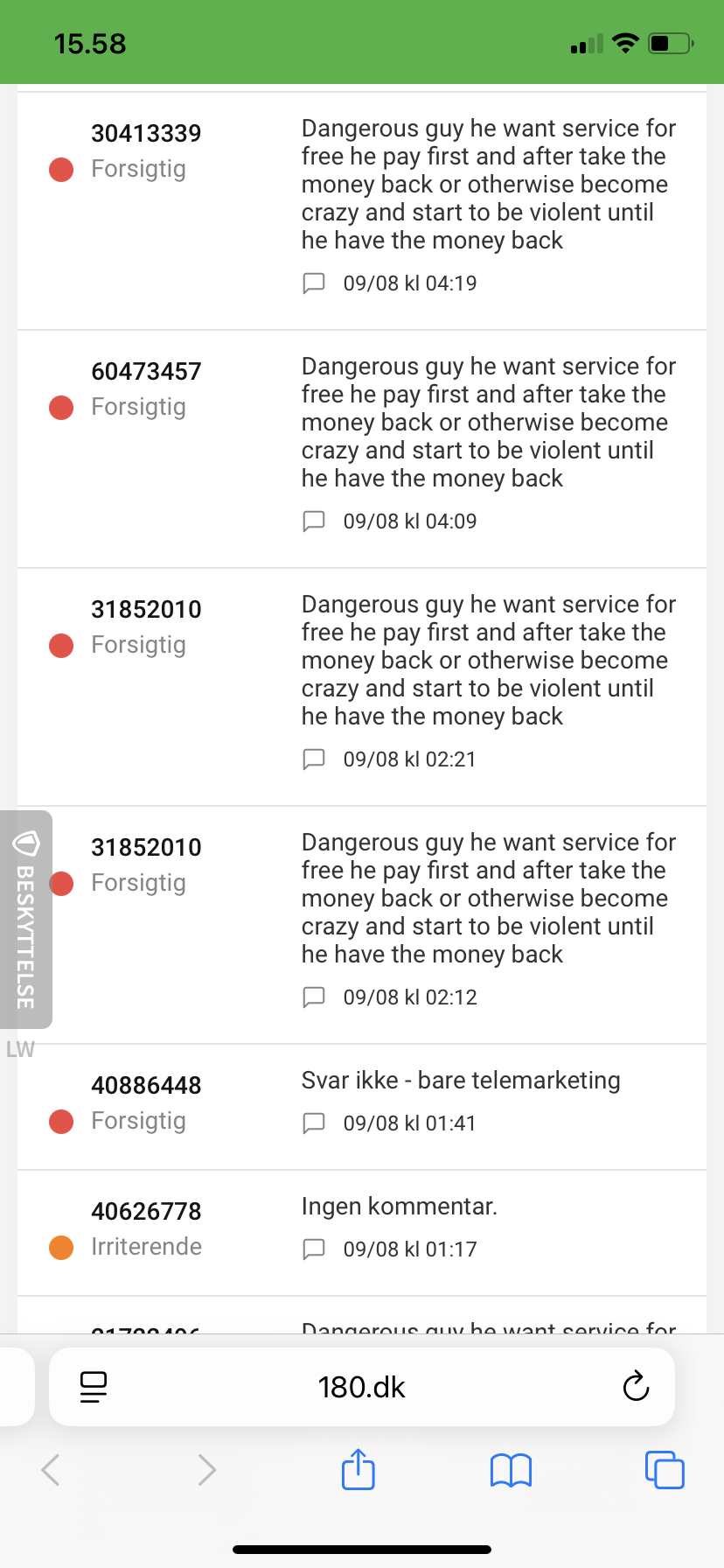Go forward in browser history
The width and height of the screenshot is (724, 1568).
[207, 1469]
